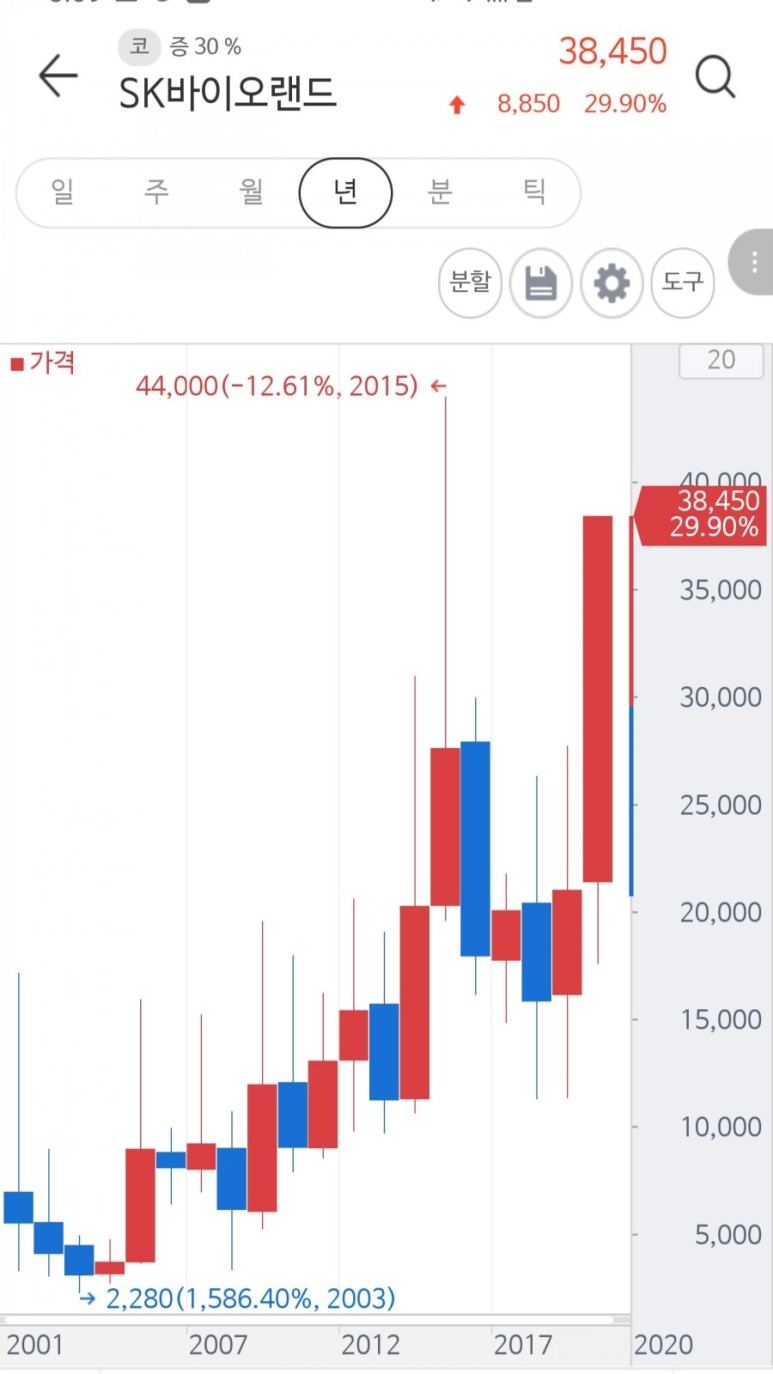Go back with the arrow icon
This screenshot has width=773, height=1374.
coord(58,76)
